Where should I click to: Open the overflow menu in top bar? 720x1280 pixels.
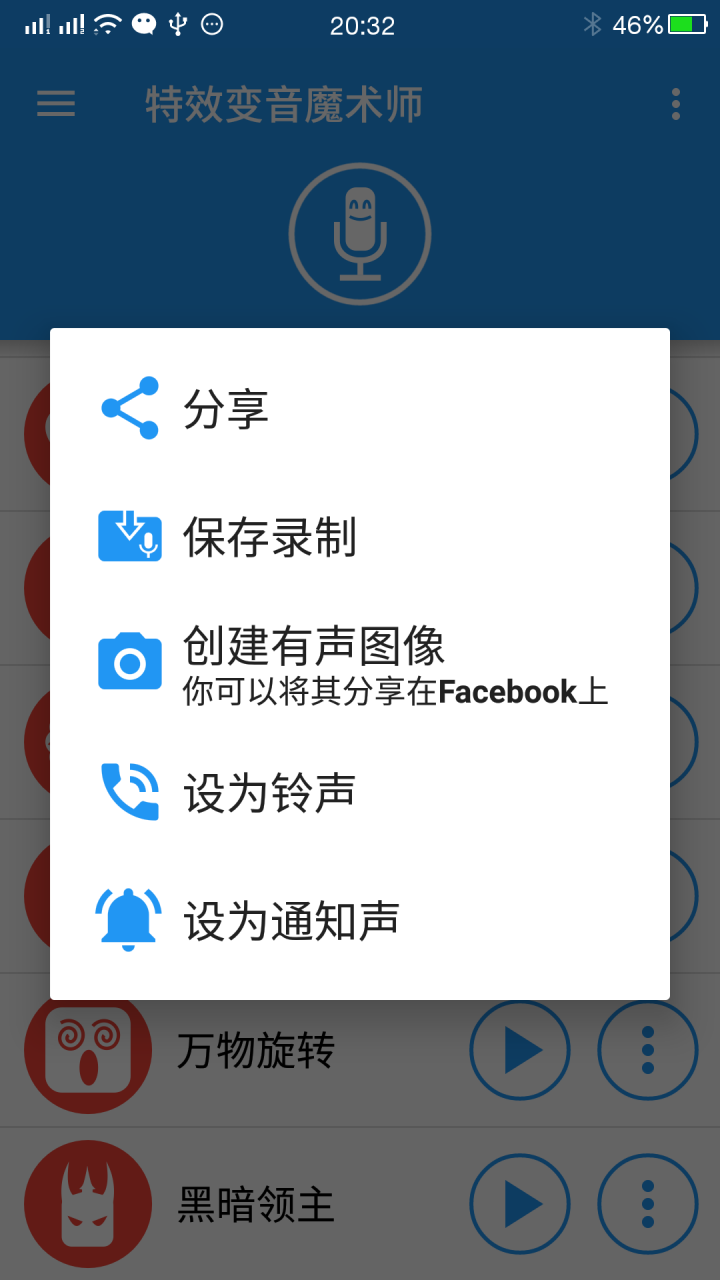[x=676, y=105]
